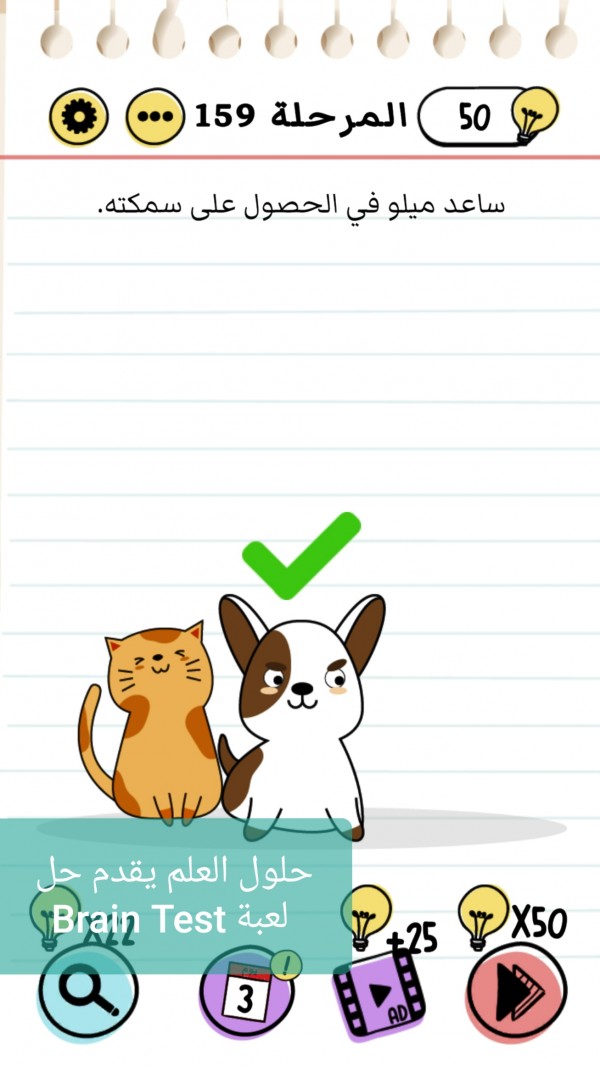Use the magnifier hint button

pyautogui.click(x=87, y=993)
